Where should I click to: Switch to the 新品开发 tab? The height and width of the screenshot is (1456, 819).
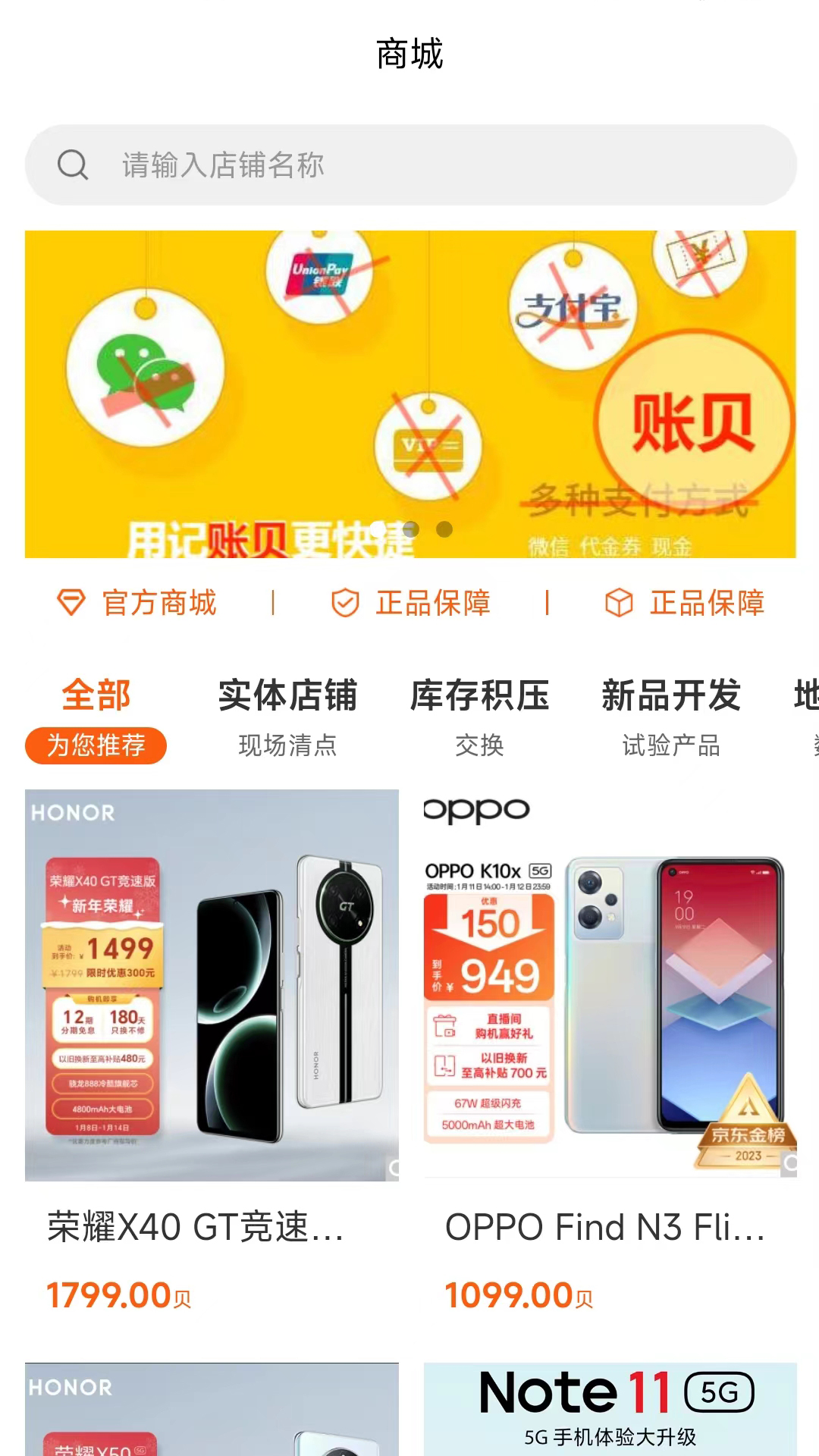click(x=671, y=695)
